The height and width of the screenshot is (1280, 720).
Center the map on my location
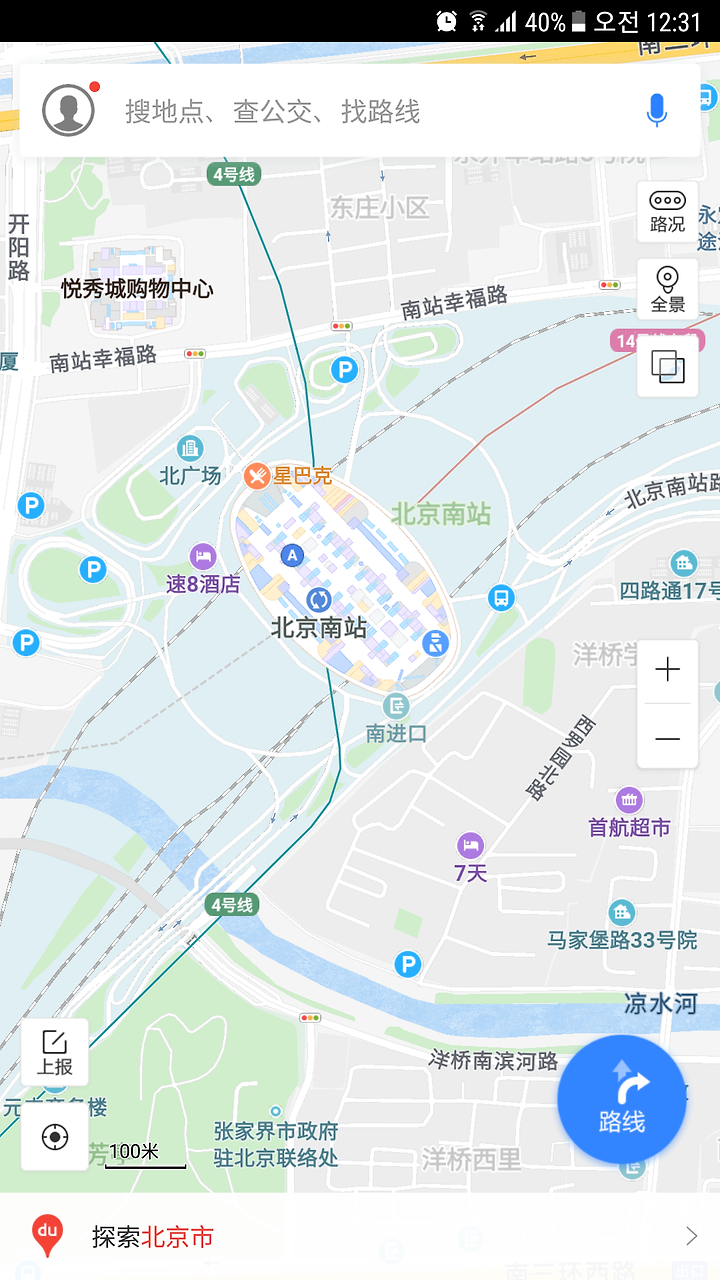click(55, 1137)
